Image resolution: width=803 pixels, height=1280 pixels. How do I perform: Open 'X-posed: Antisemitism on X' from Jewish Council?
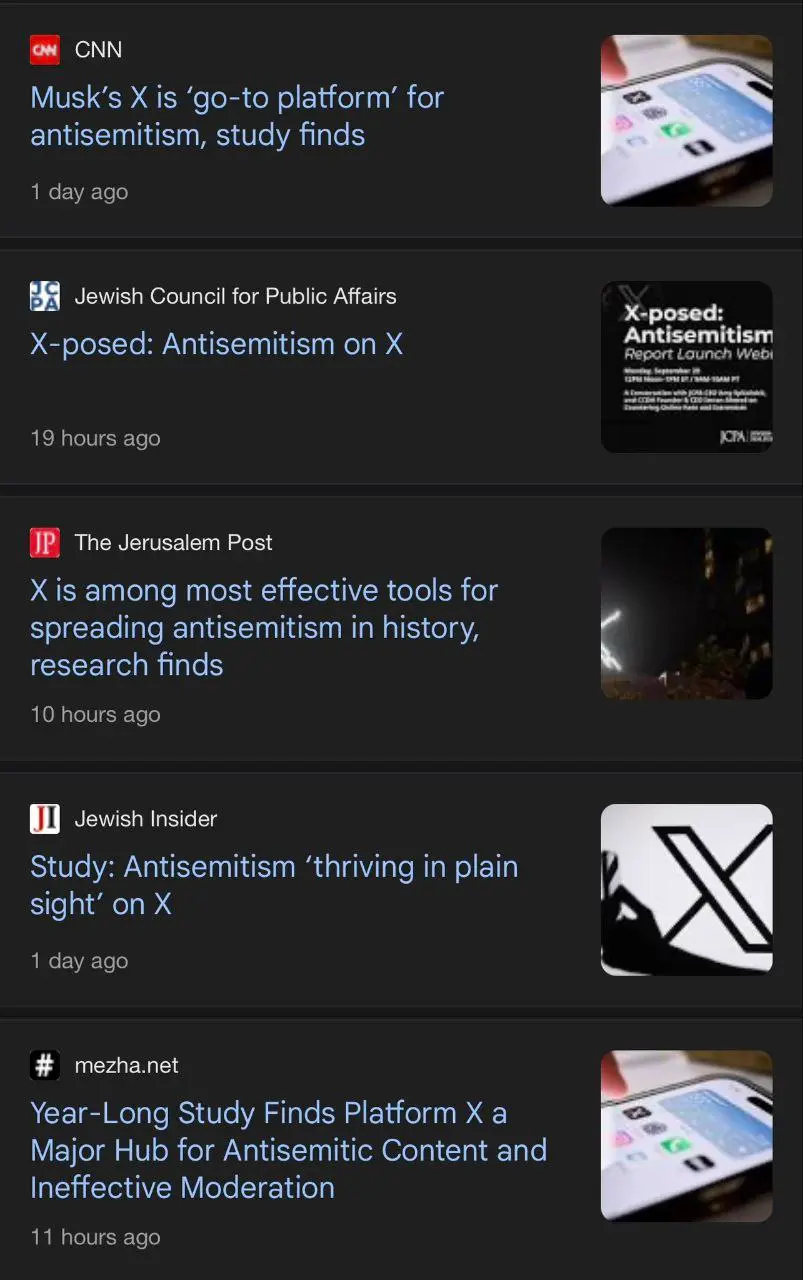tap(216, 344)
